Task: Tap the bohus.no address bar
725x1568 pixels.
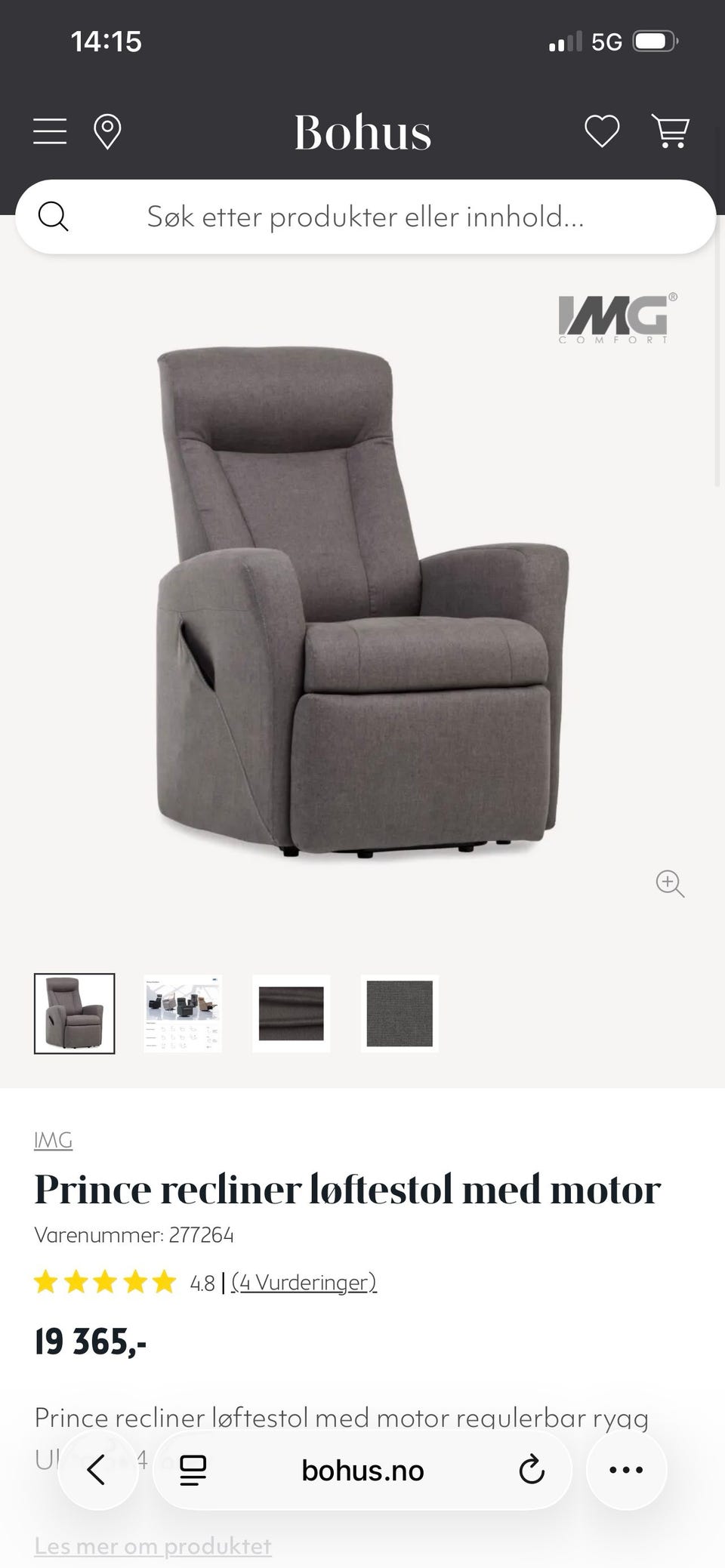Action: (x=362, y=1470)
